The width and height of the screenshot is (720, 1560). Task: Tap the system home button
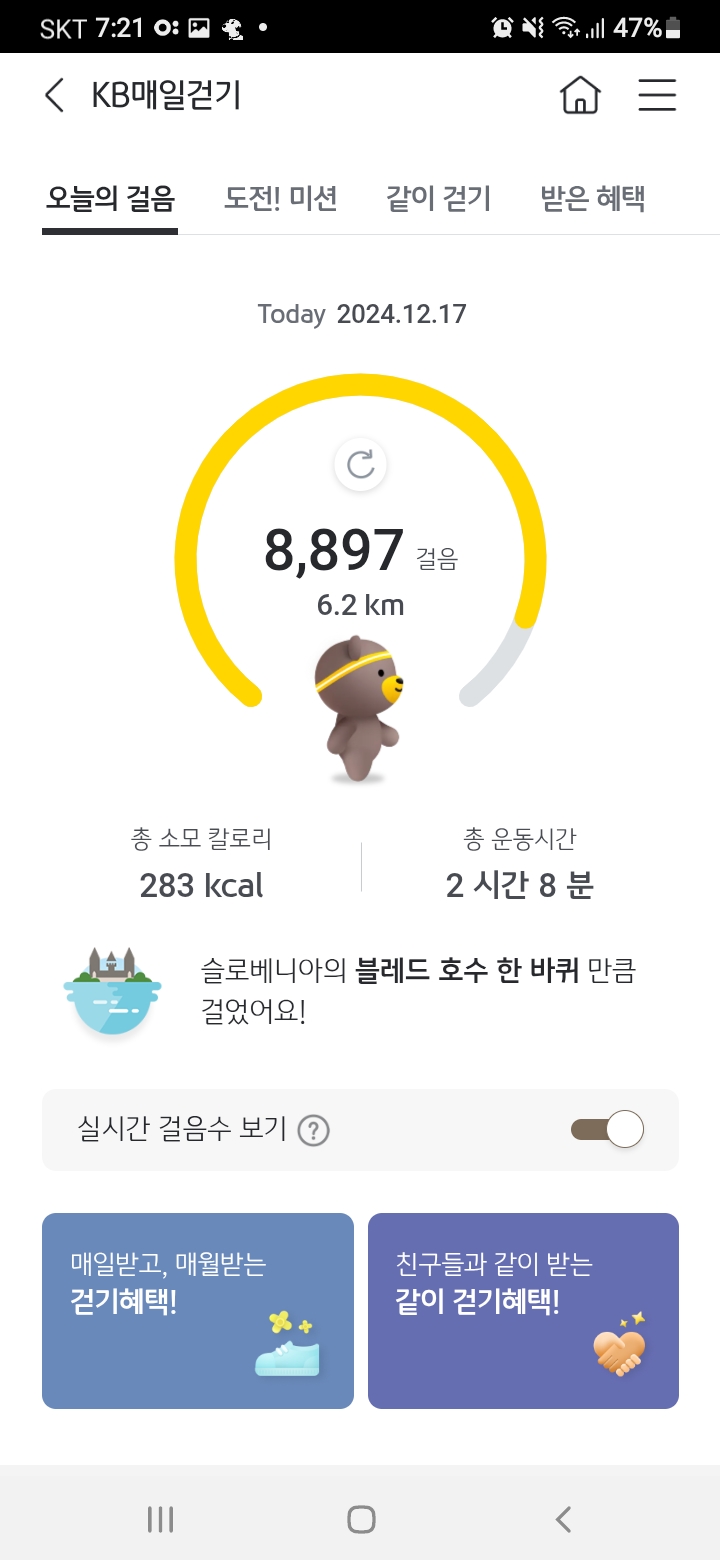[x=360, y=1520]
